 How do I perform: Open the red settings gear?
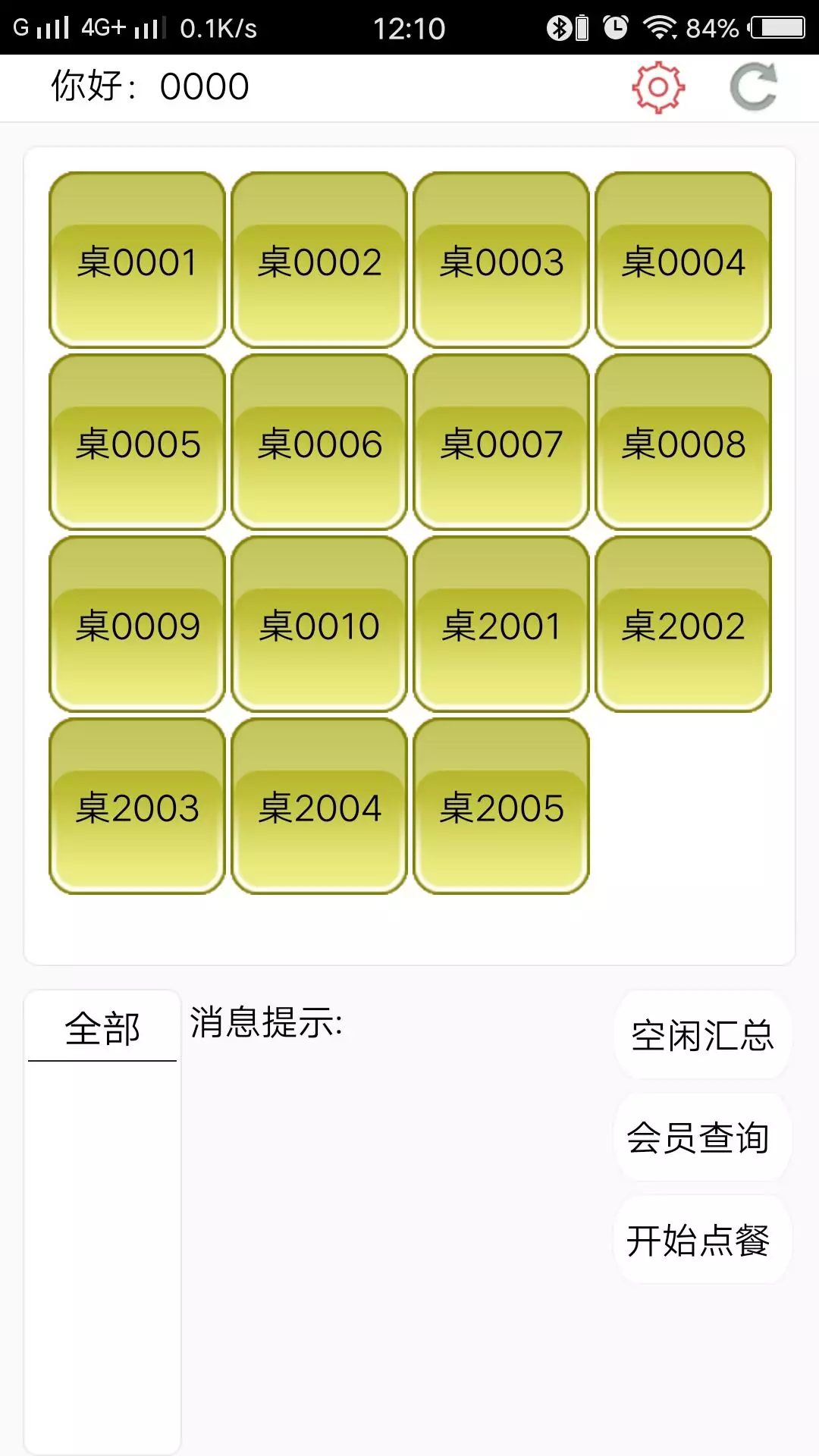point(658,87)
